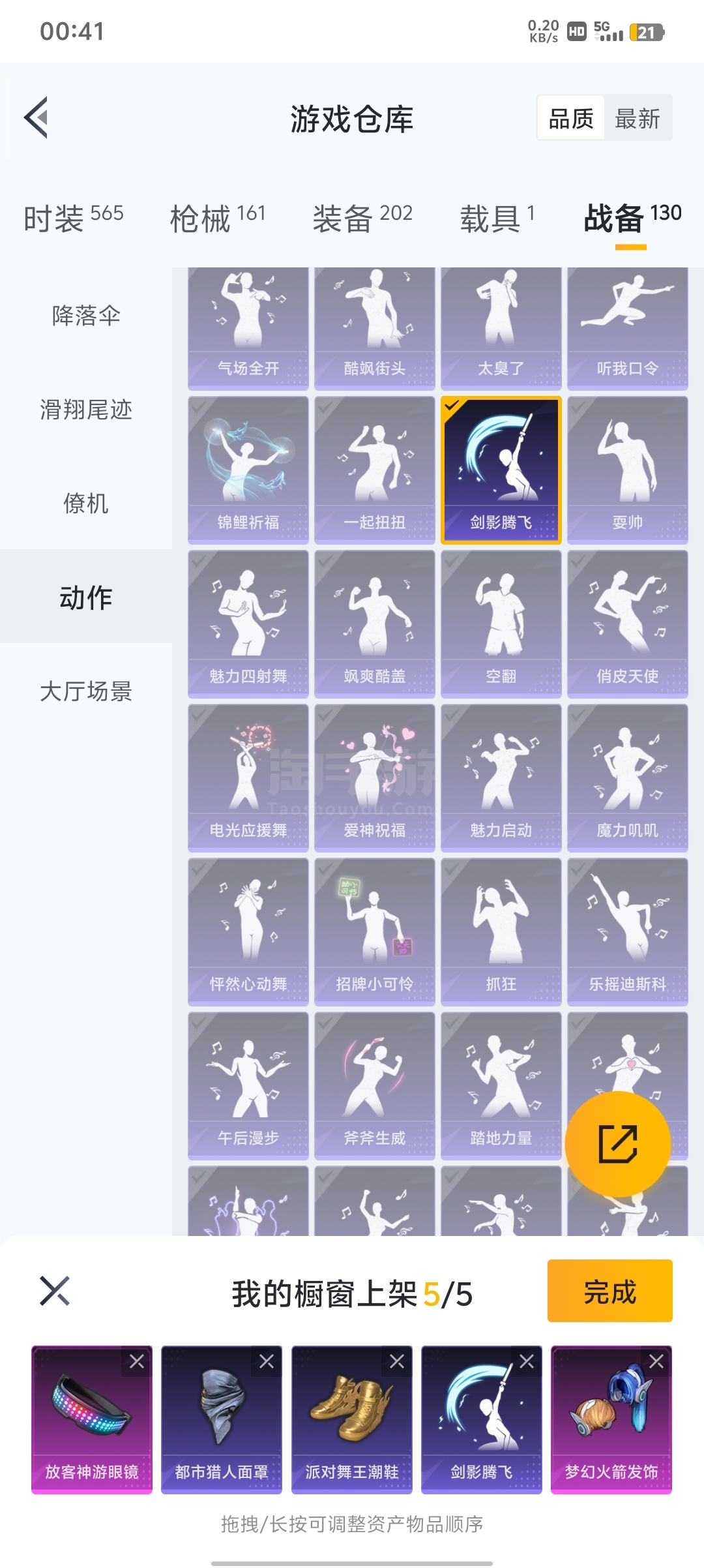Choose the 空翻 action item
Viewport: 704px width, 1568px height.
[501, 624]
